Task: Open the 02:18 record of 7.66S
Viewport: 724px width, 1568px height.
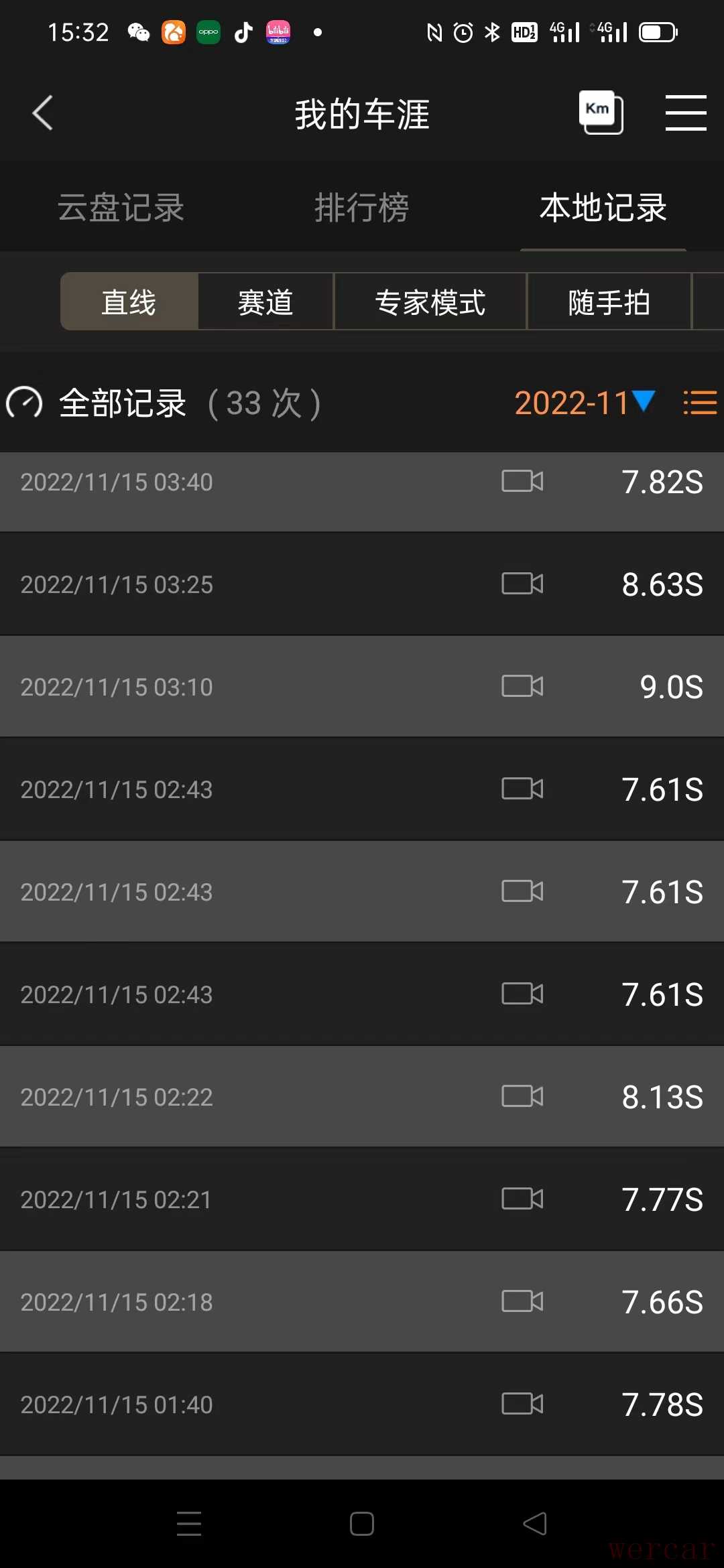Action: click(268, 1302)
